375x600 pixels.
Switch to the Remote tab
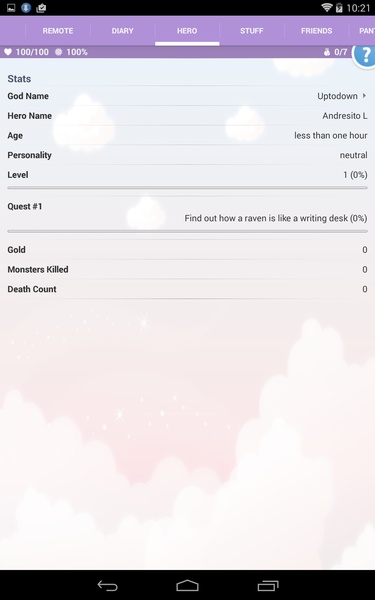[x=58, y=31]
